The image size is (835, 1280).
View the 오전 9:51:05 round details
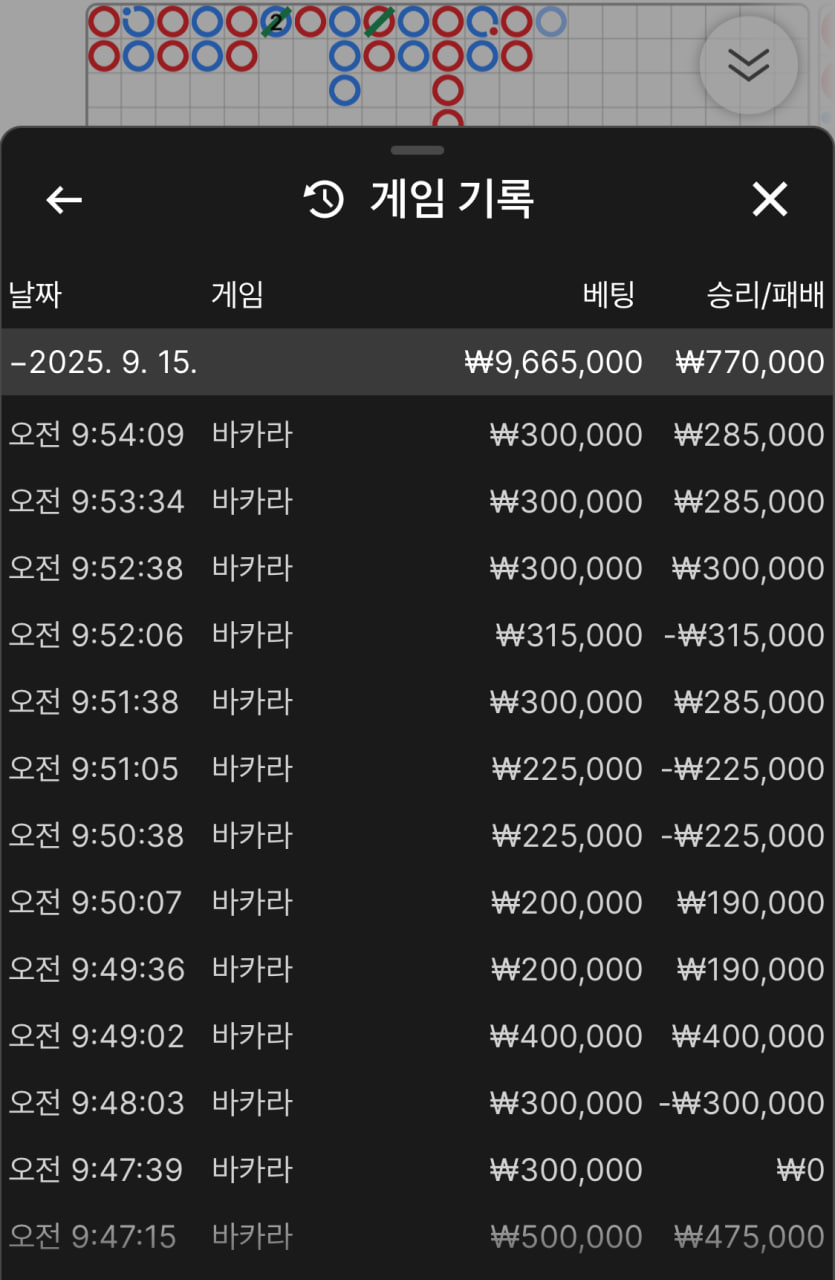coord(417,769)
